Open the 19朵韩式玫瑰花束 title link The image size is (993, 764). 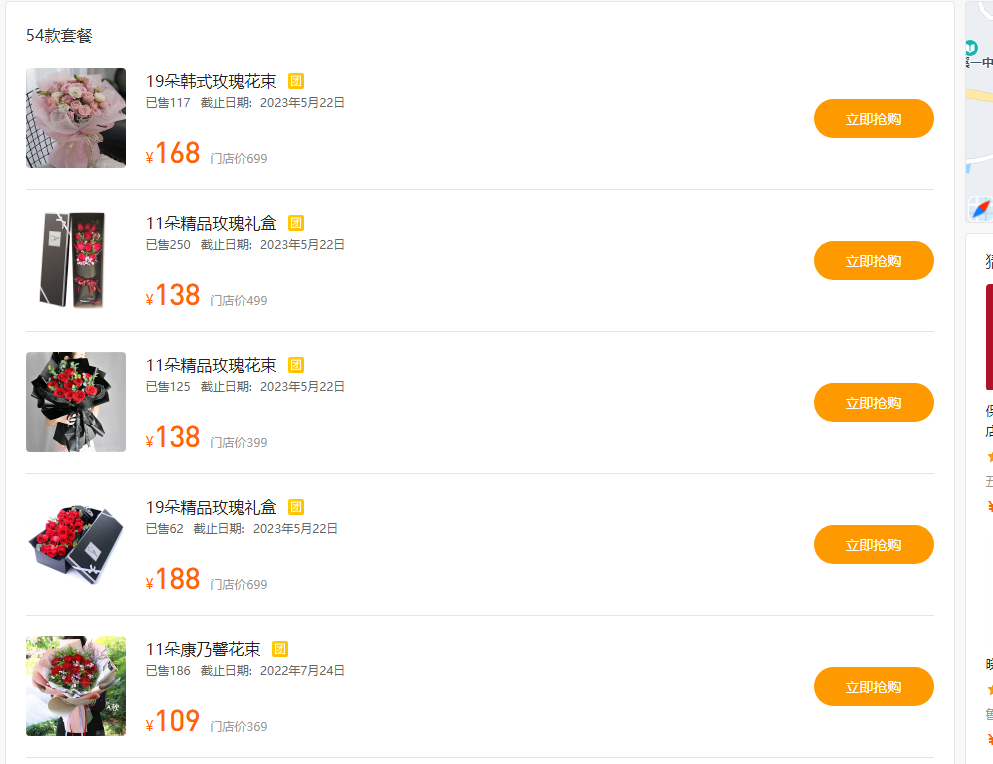tap(211, 81)
